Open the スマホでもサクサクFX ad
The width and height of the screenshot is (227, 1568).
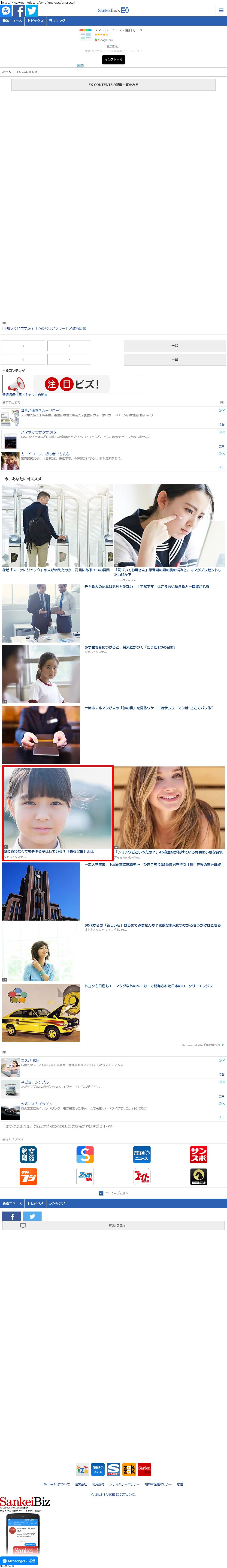click(x=39, y=432)
